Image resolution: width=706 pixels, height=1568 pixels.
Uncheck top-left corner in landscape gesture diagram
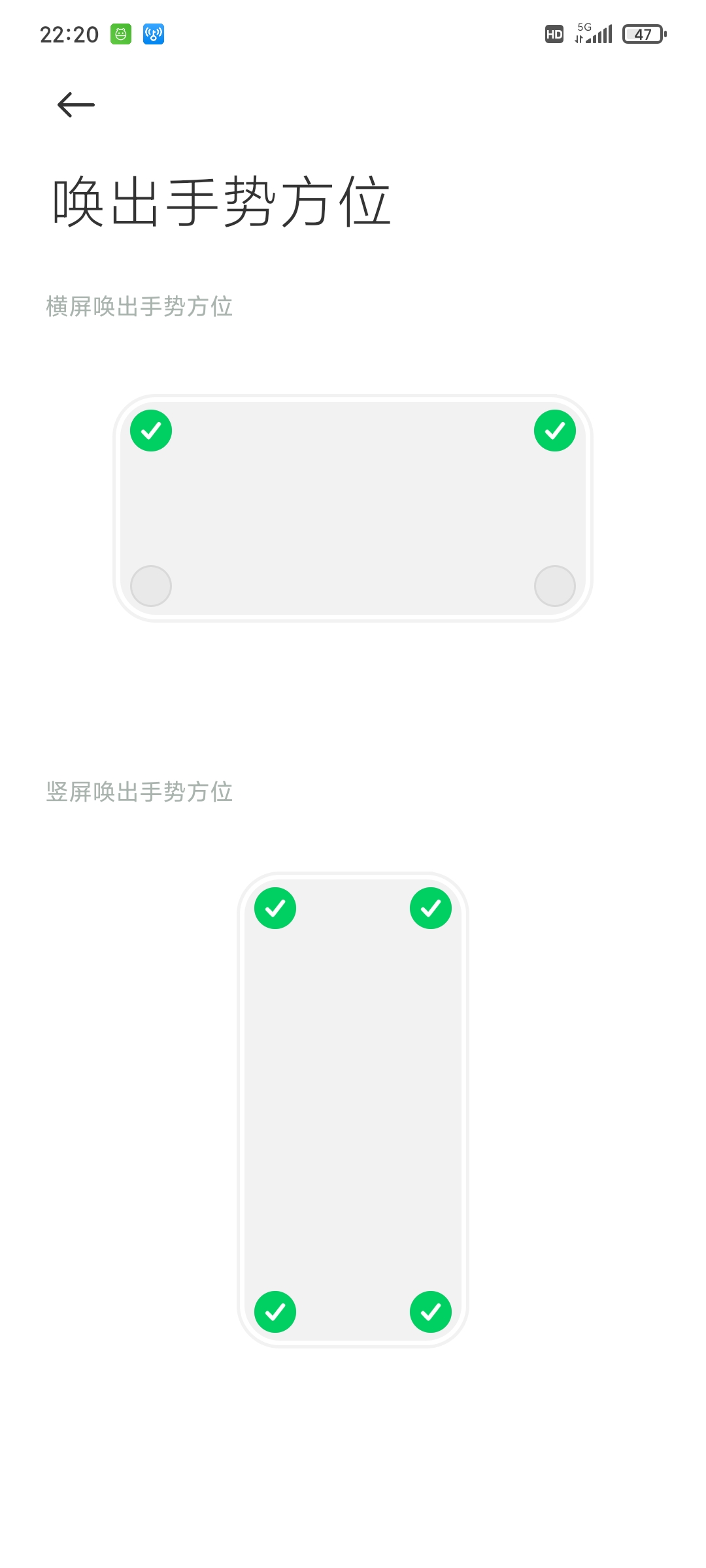coord(151,431)
